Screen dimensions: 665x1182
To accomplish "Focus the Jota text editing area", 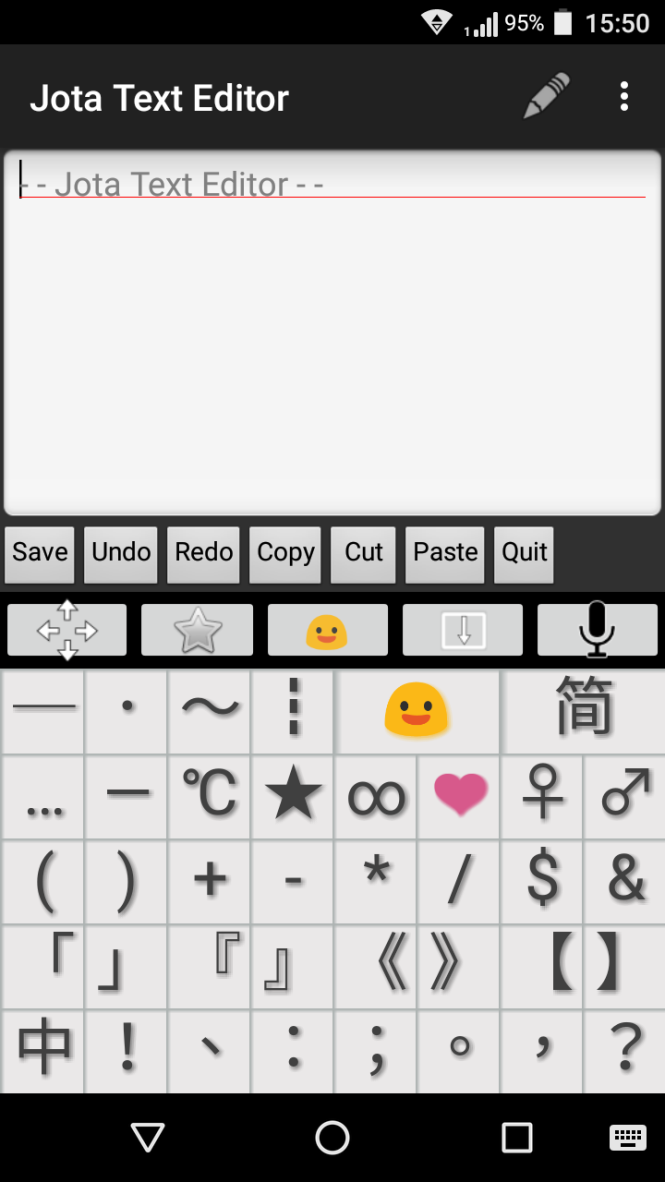I will [x=332, y=340].
